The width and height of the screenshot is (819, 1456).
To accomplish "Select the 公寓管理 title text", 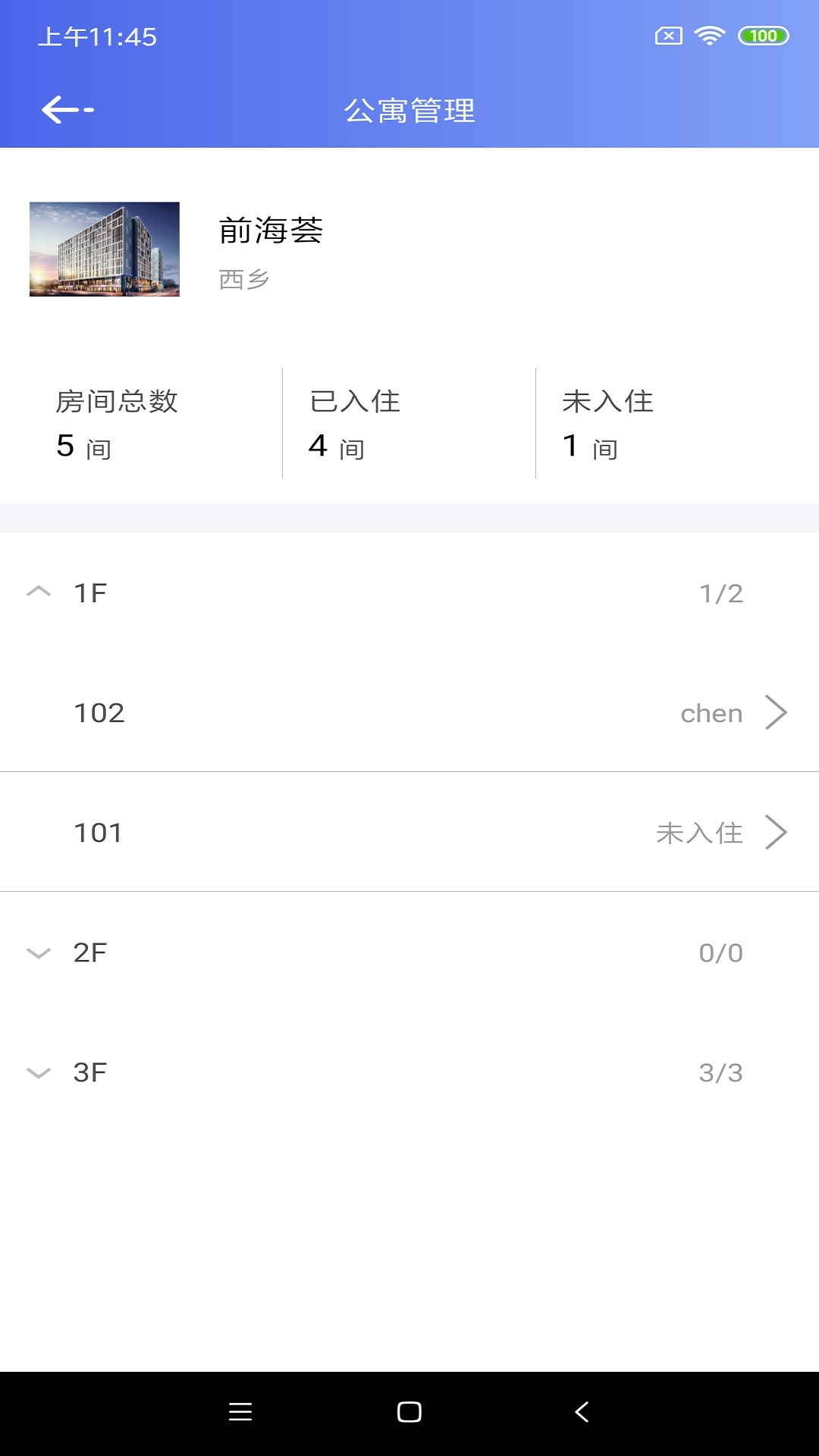I will pyautogui.click(x=409, y=109).
